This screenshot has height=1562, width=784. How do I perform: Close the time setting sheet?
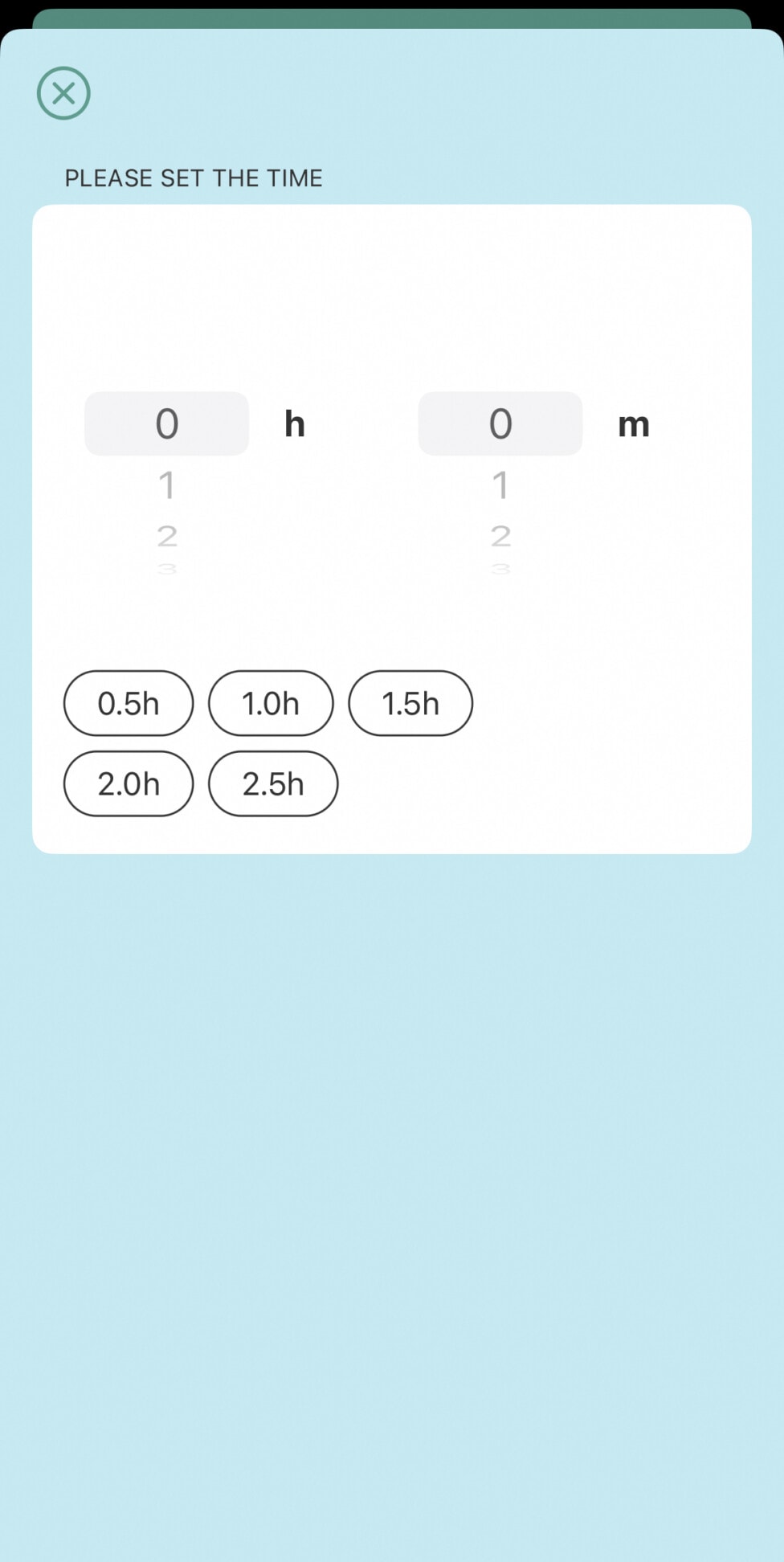[x=63, y=93]
